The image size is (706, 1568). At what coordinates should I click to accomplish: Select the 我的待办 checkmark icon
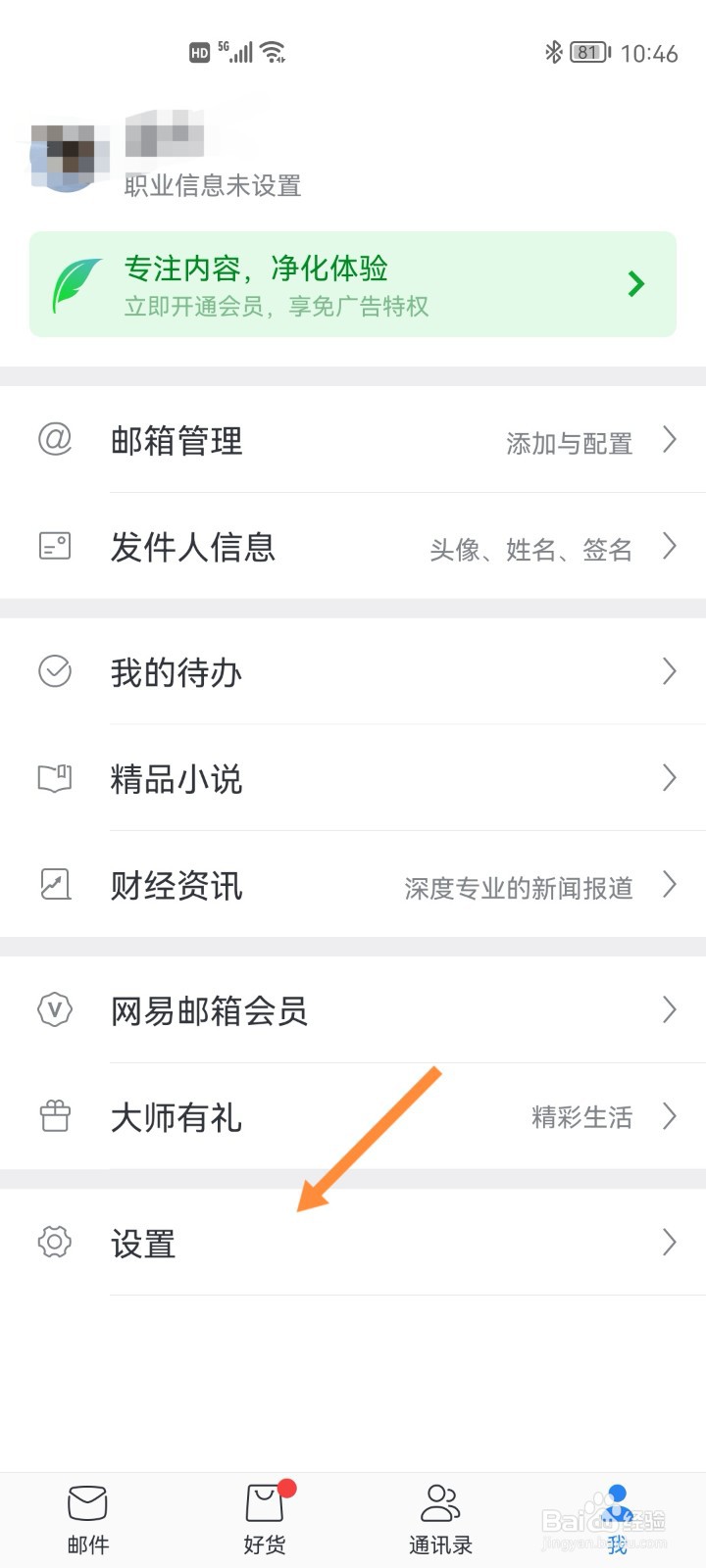(54, 672)
